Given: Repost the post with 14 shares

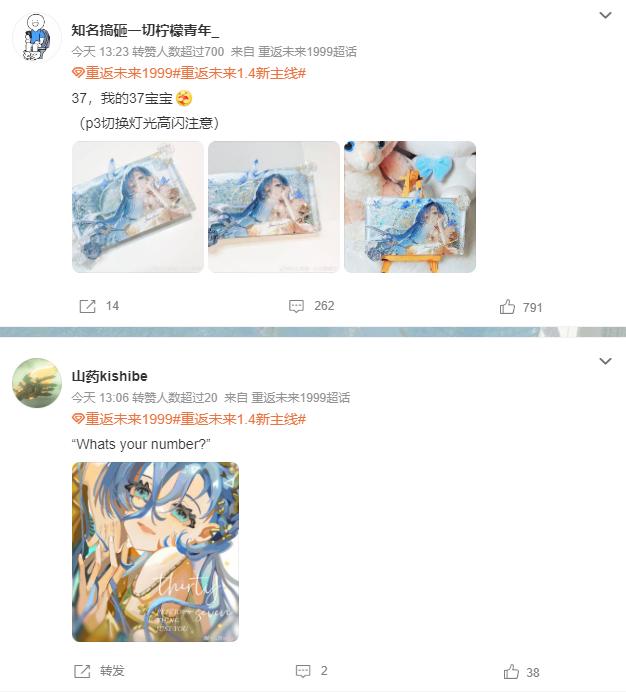Looking at the screenshot, I should point(99,306).
